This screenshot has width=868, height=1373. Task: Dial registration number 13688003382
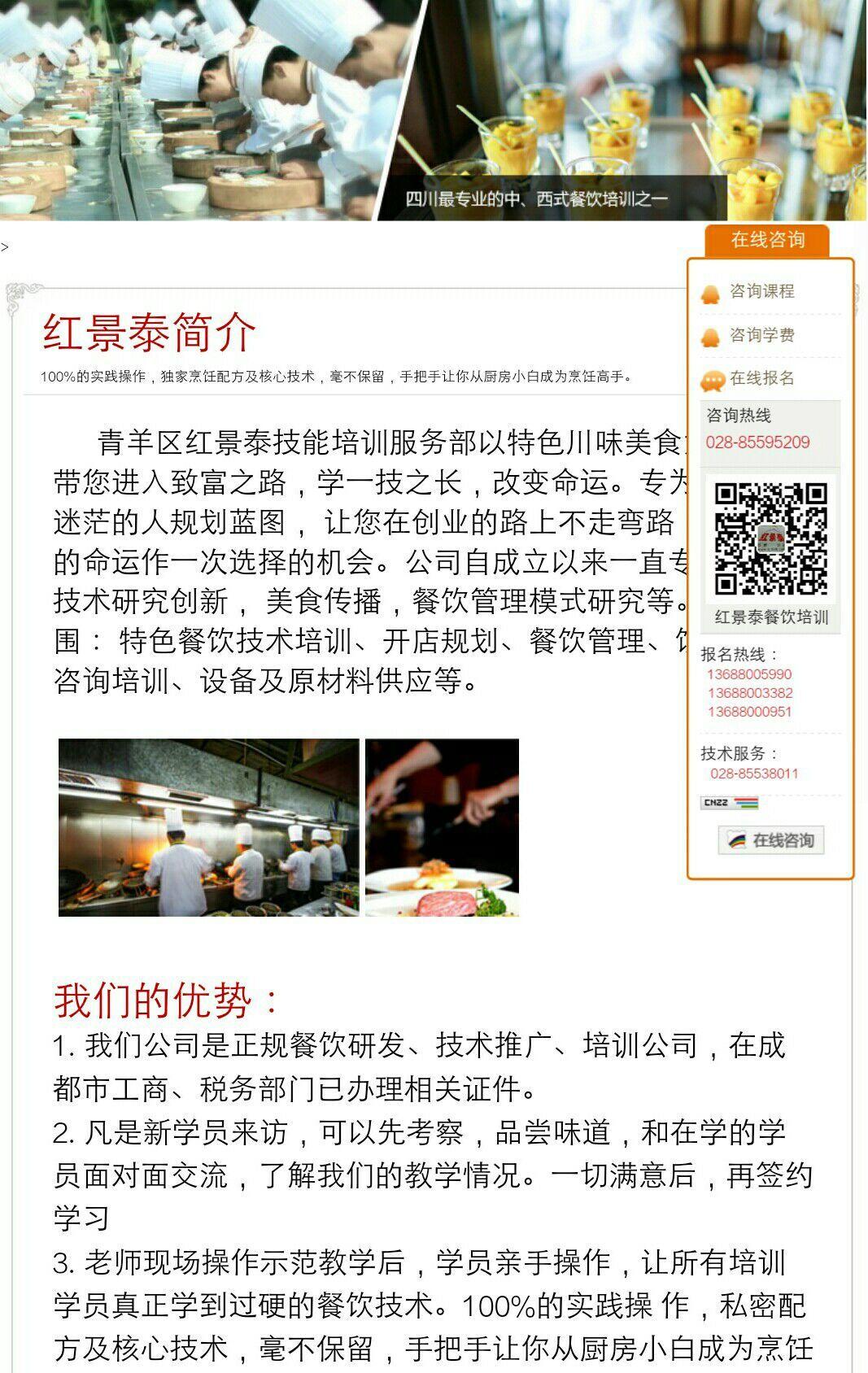[749, 693]
